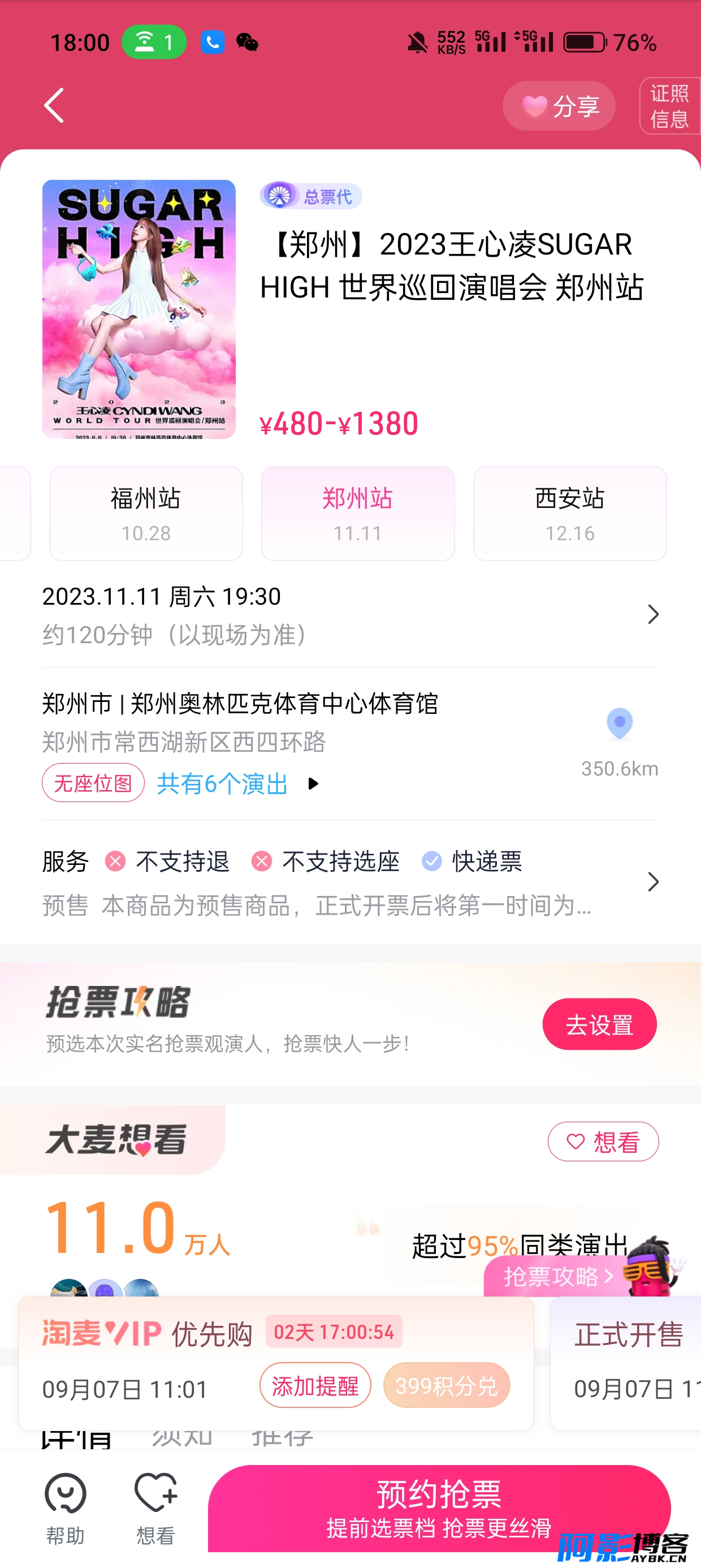Tap the 分享 share button
701x1568 pixels.
pos(559,106)
